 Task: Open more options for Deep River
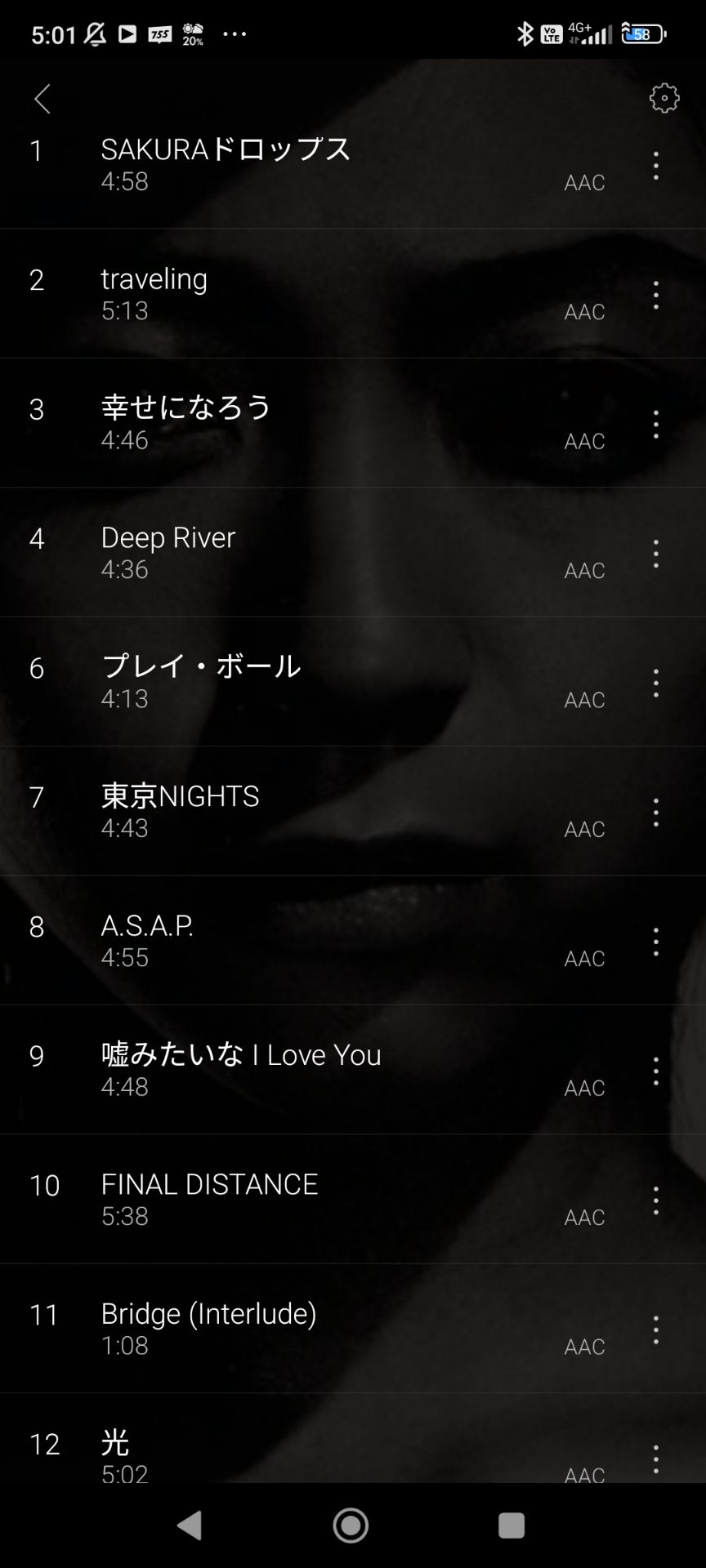tap(655, 554)
